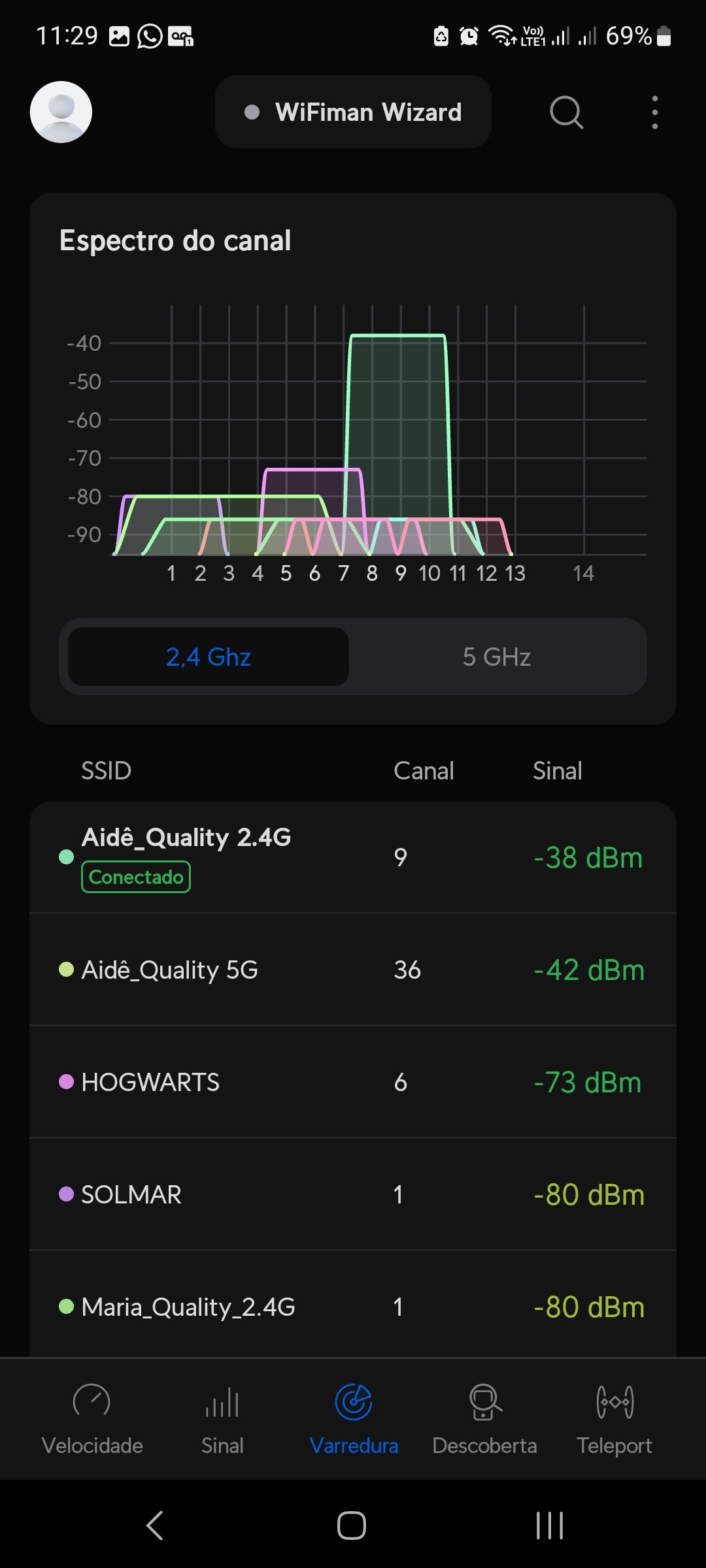Open the overflow menu

(654, 112)
